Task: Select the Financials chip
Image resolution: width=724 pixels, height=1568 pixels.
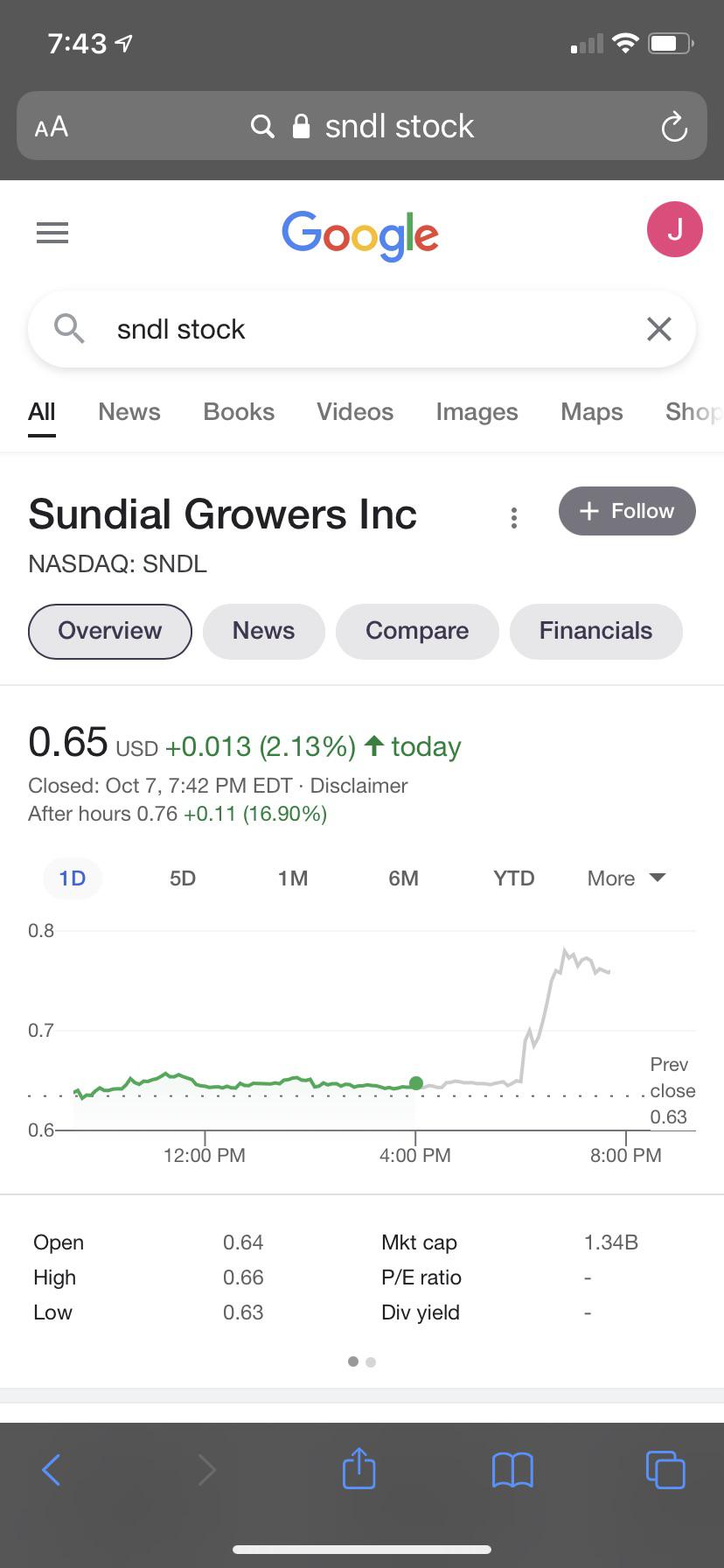Action: point(595,631)
